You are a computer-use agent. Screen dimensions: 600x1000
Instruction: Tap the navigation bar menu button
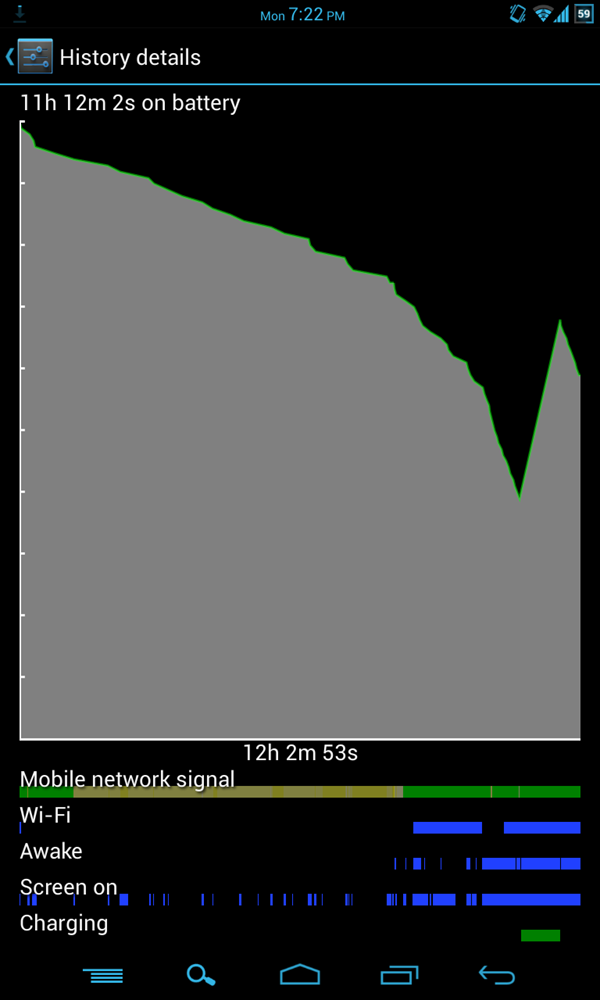[x=102, y=974]
